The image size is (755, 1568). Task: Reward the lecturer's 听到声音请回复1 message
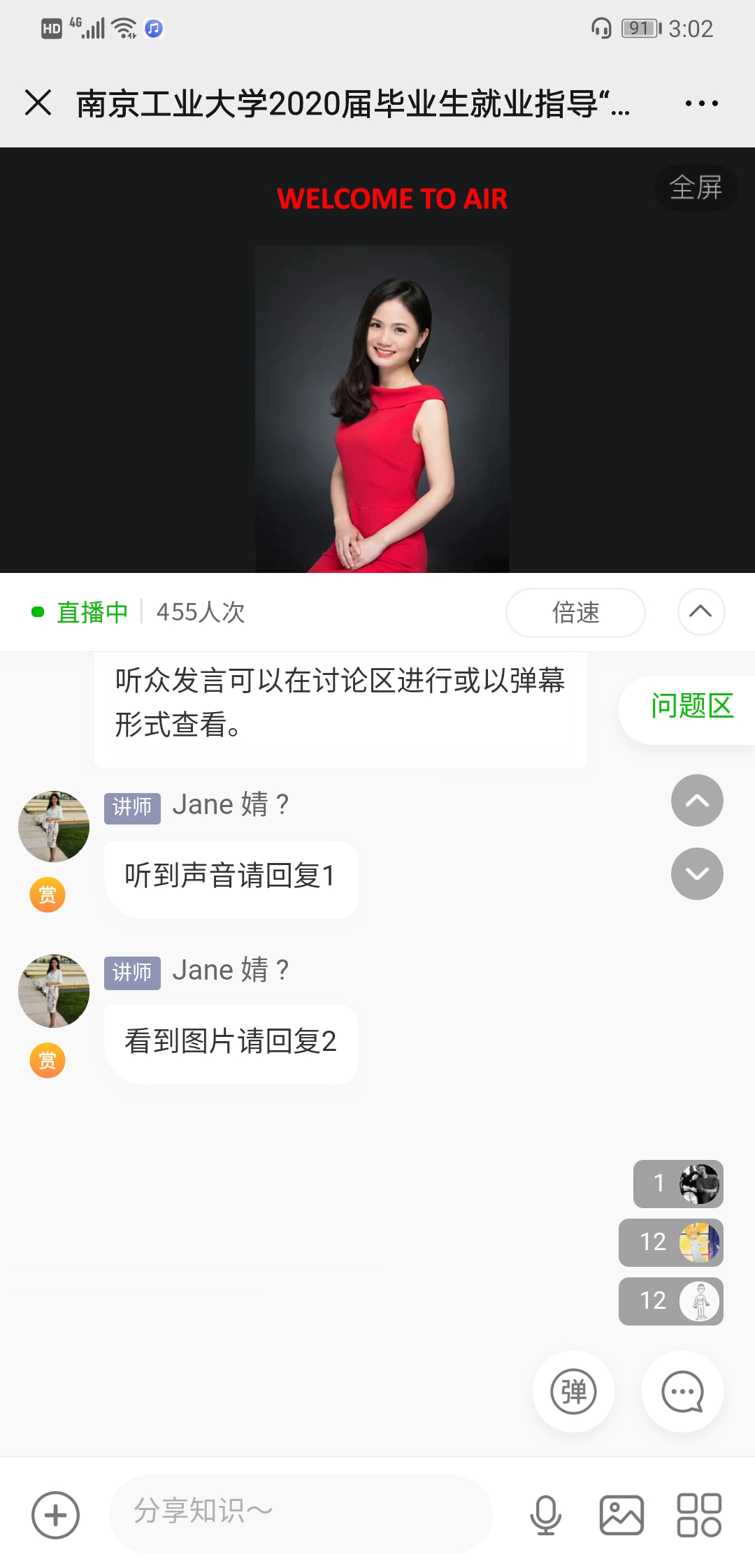(48, 895)
